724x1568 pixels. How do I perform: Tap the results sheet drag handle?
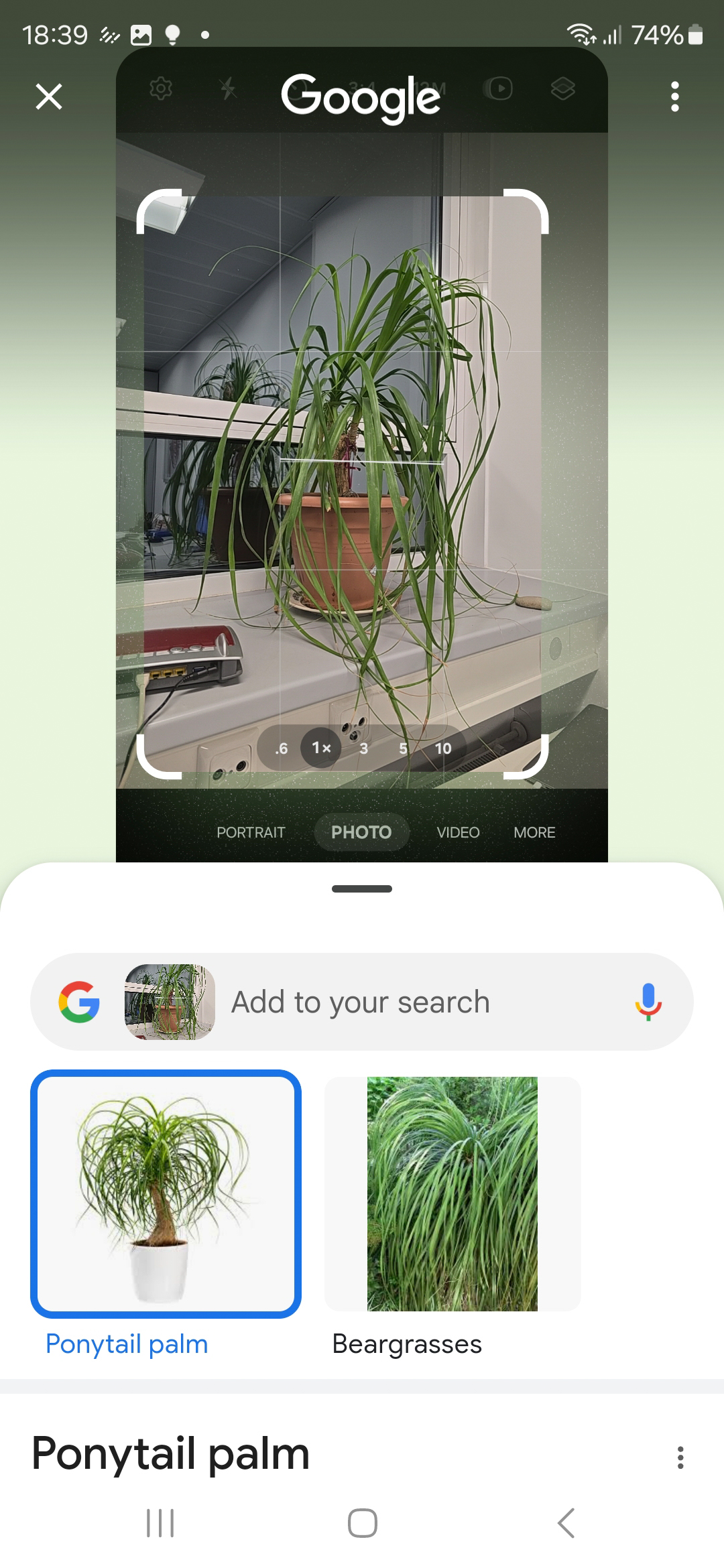point(362,889)
